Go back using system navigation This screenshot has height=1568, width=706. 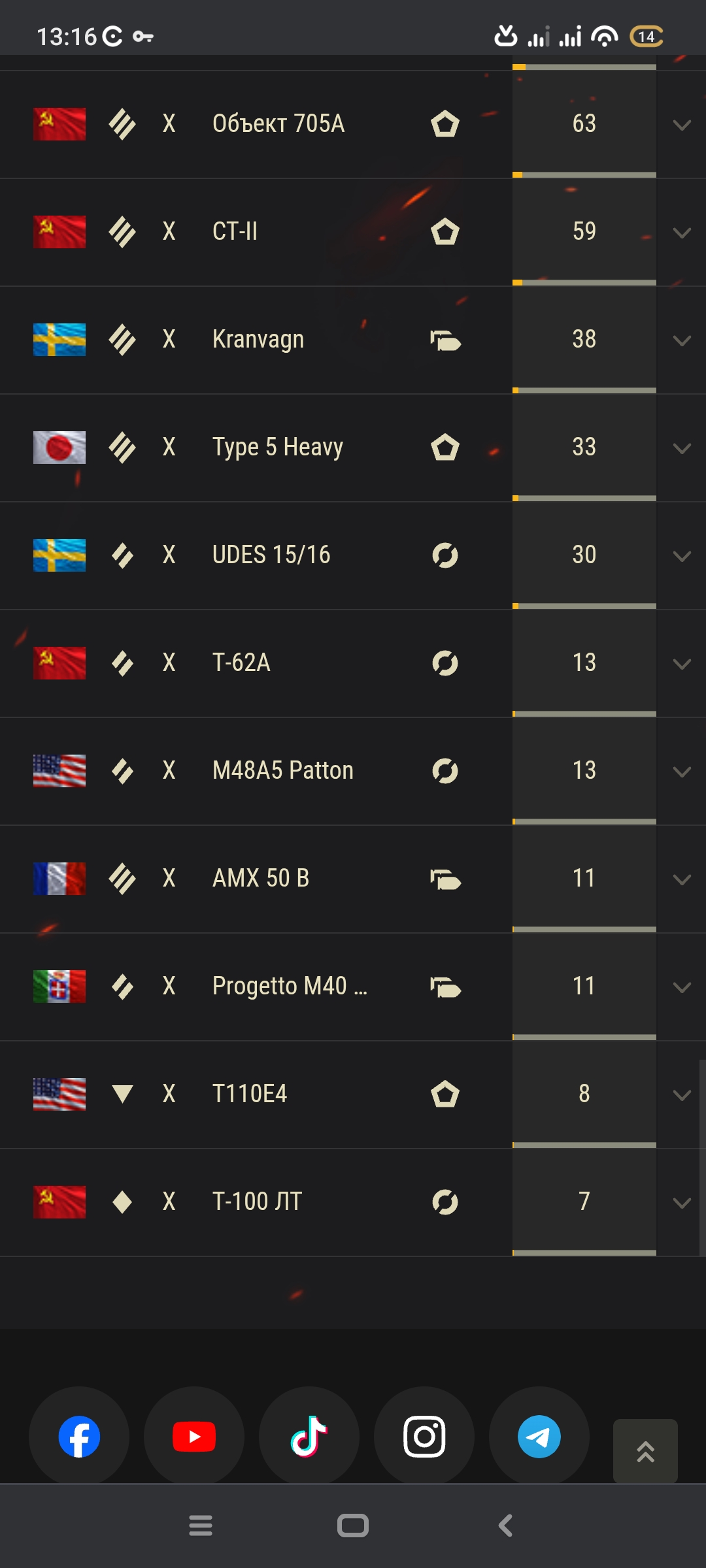(505, 1526)
